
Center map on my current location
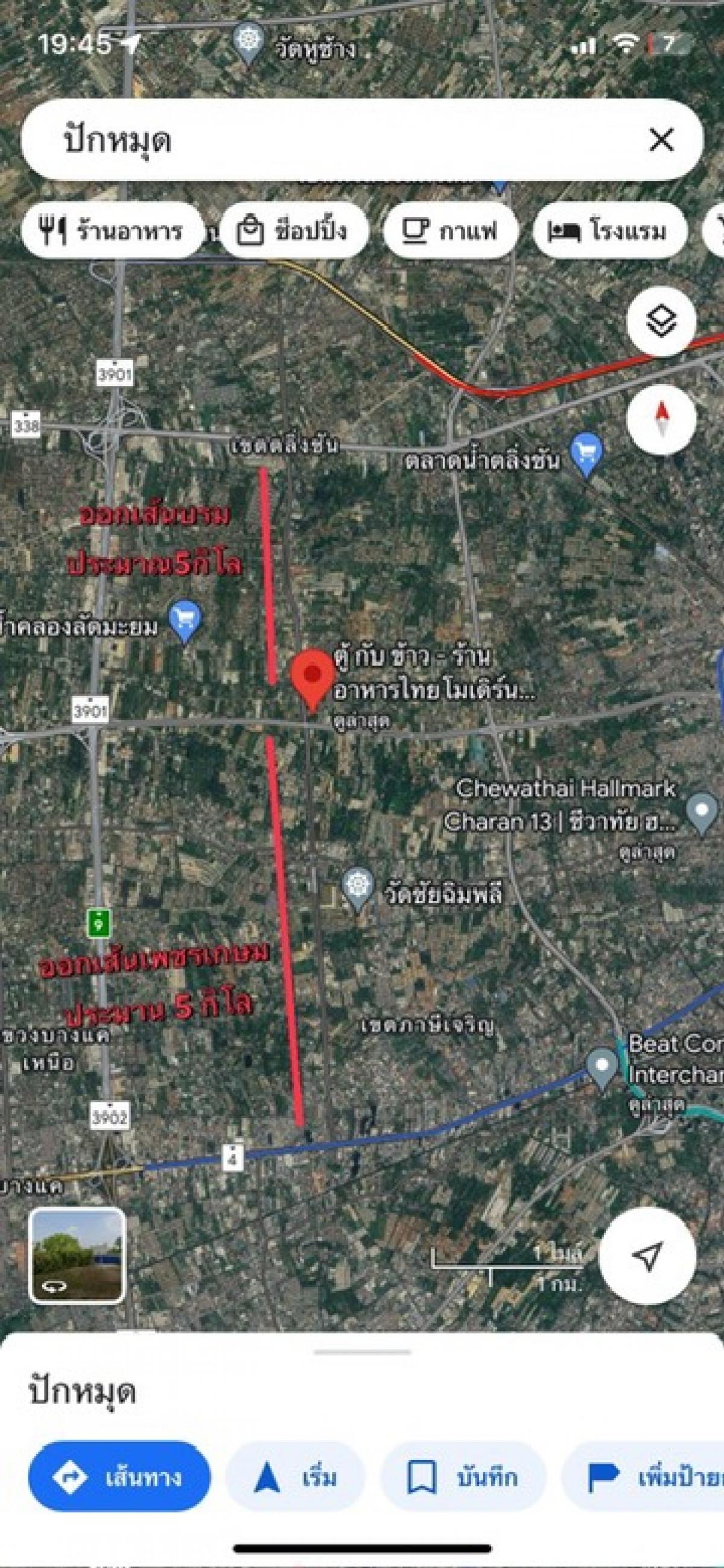(x=647, y=1238)
